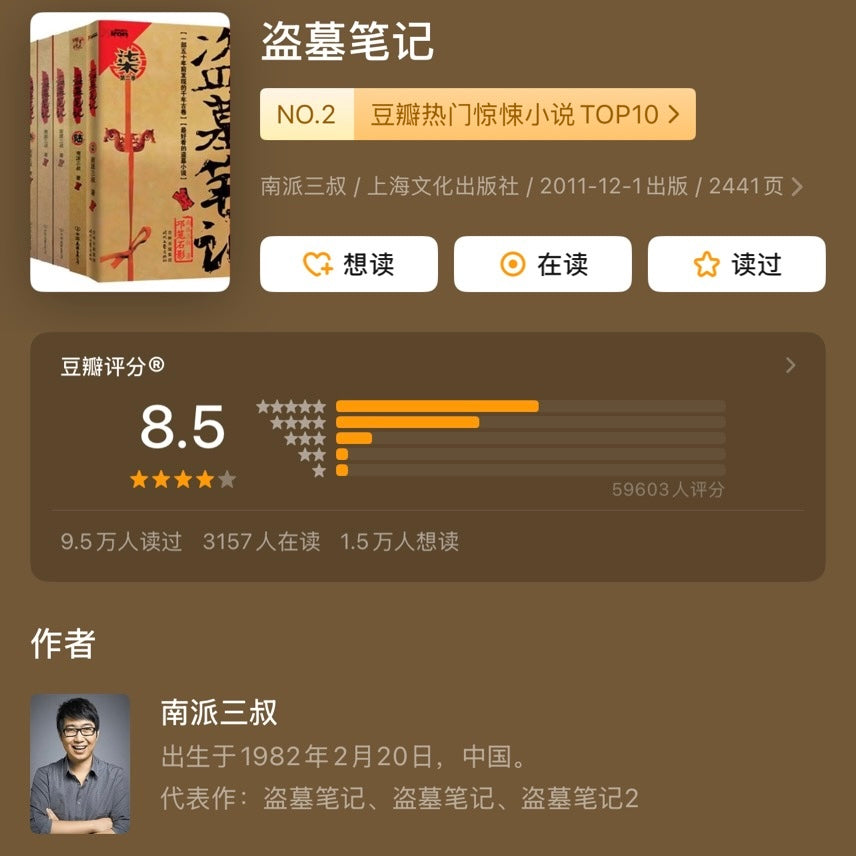
Task: Mark the book as 想读
Action: [348, 264]
